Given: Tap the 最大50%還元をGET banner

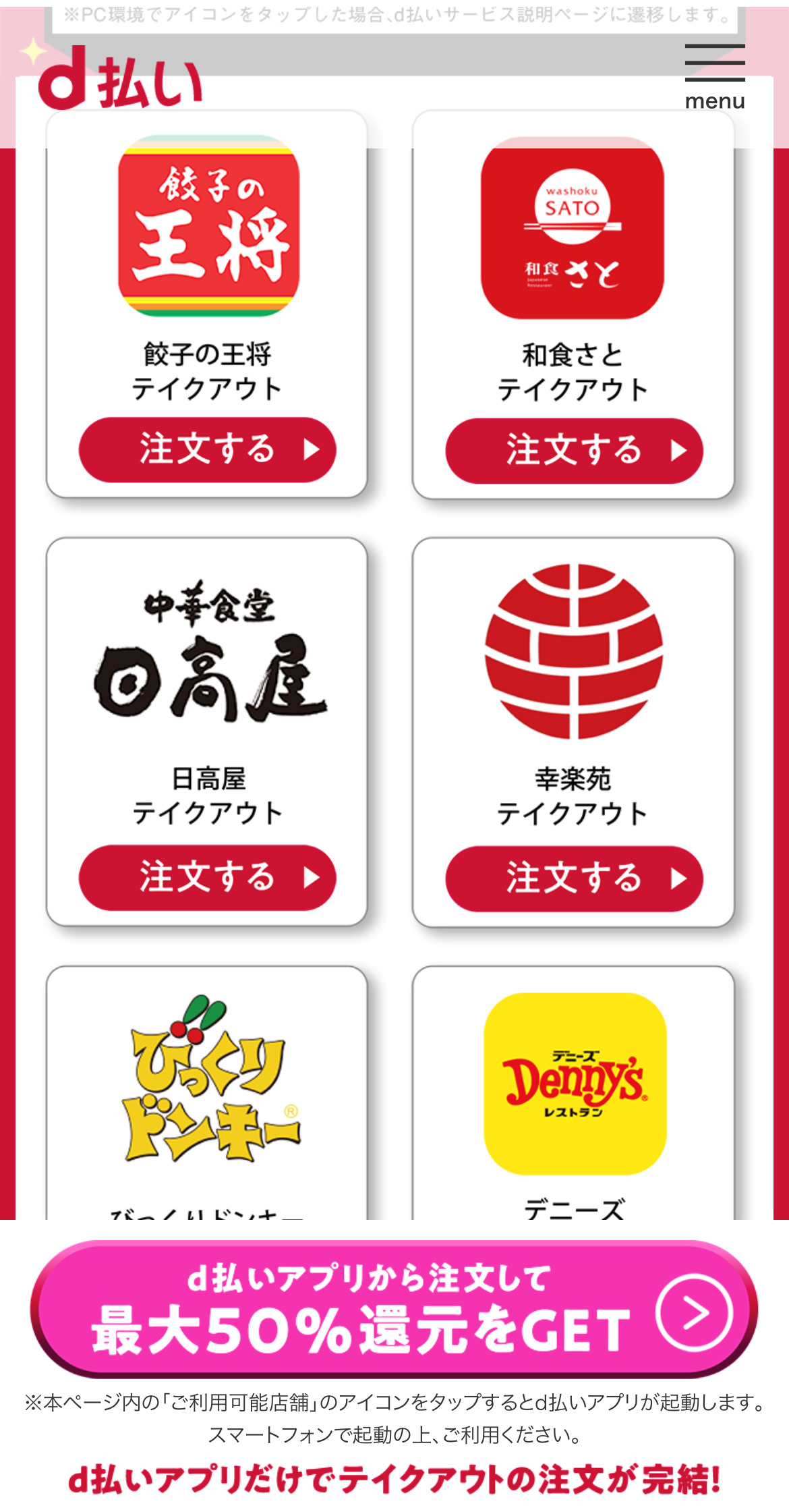Looking at the screenshot, I should (x=394, y=1310).
